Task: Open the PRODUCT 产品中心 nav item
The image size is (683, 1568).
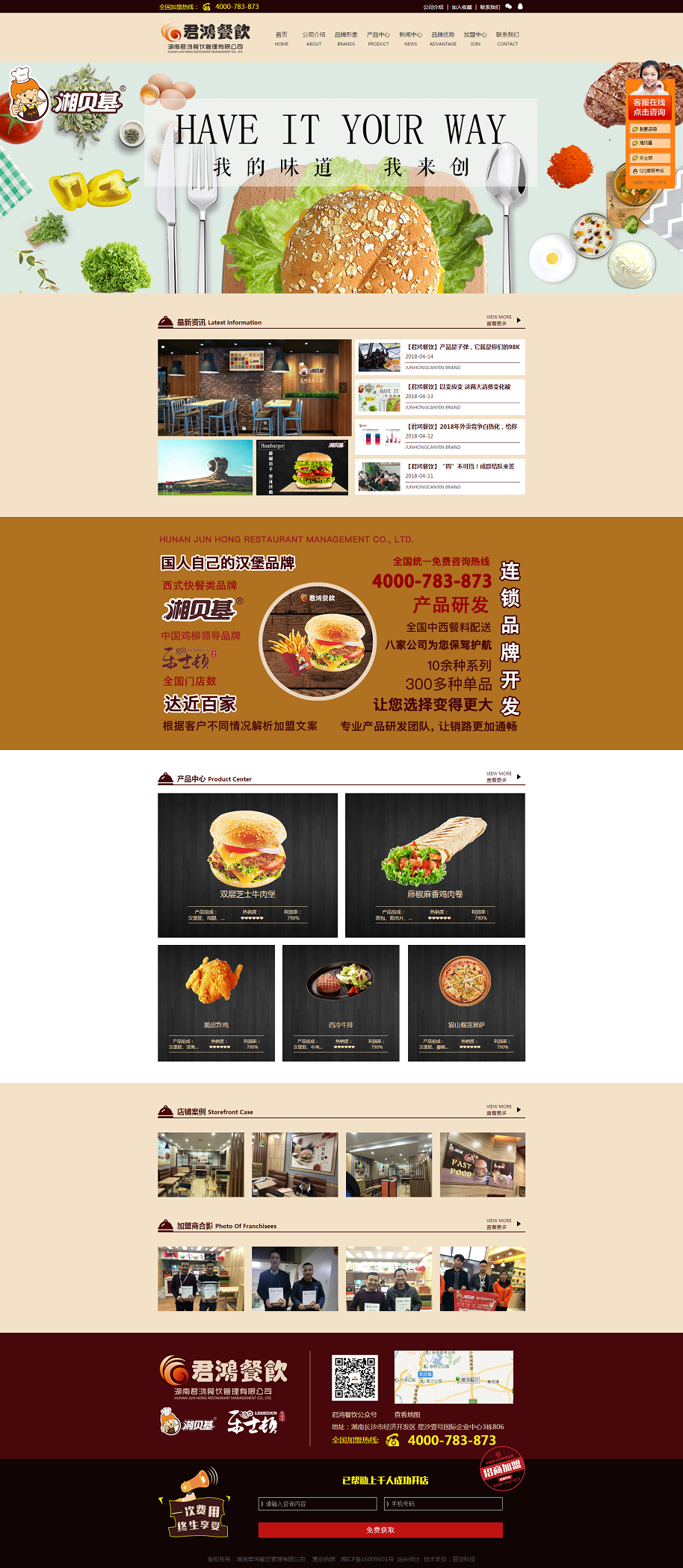Action: point(378,39)
